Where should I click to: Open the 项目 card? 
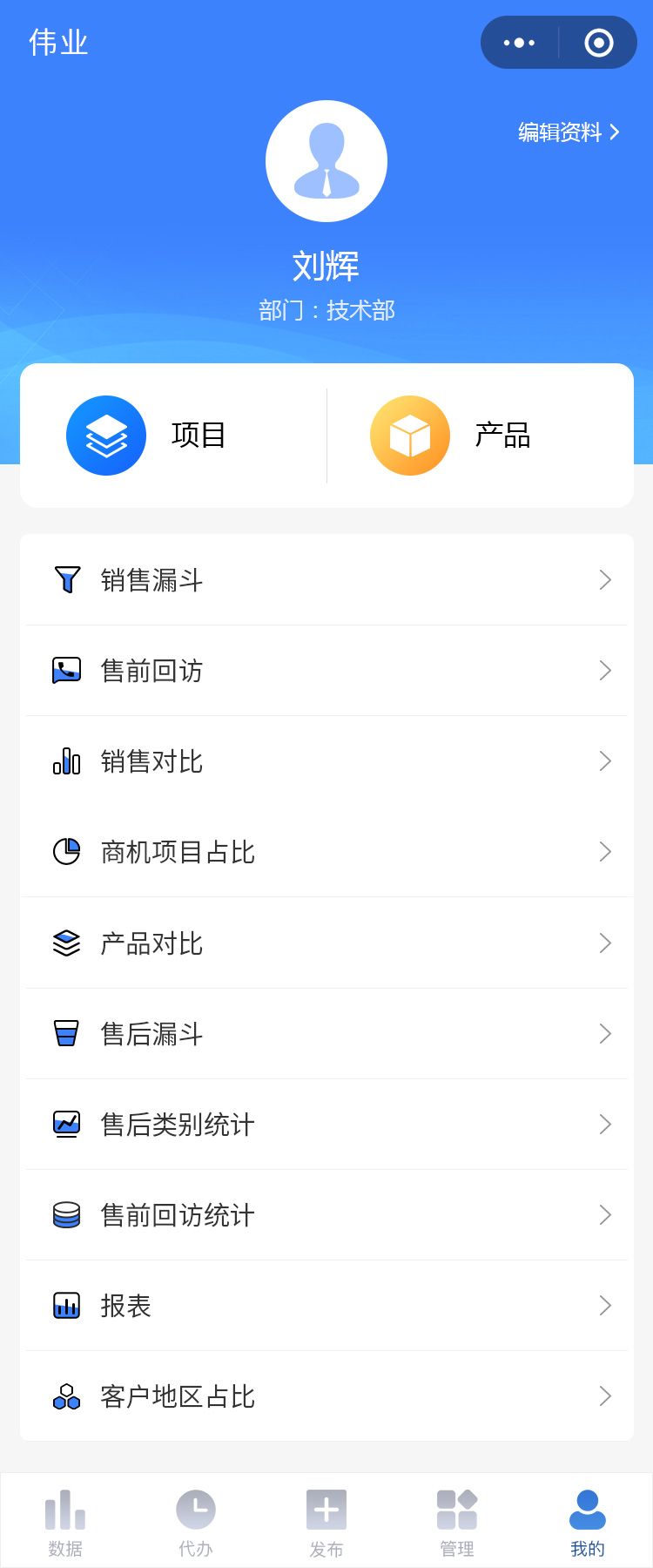(174, 436)
